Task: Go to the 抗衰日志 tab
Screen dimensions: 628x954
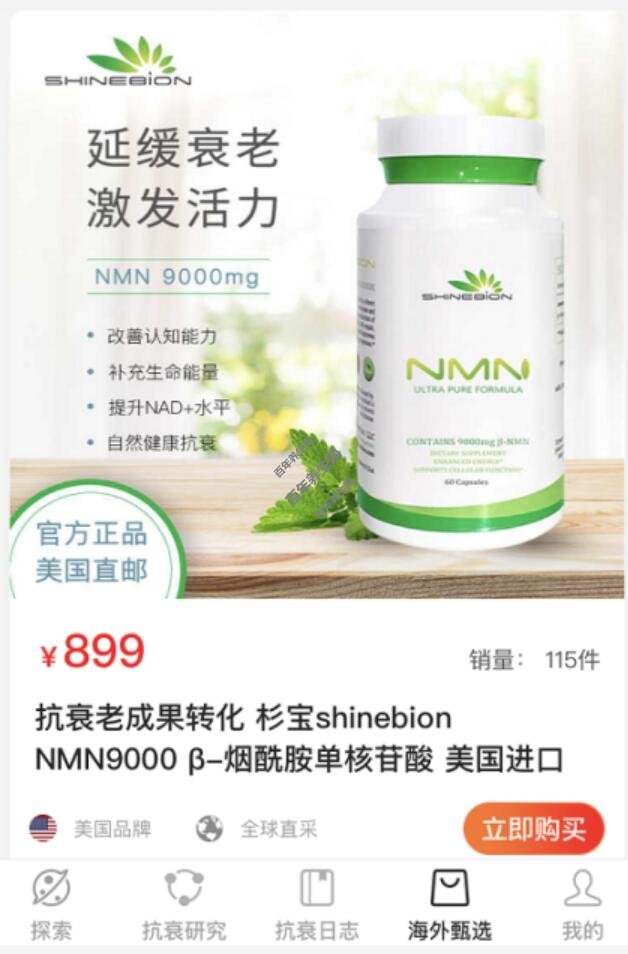Action: (x=316, y=905)
